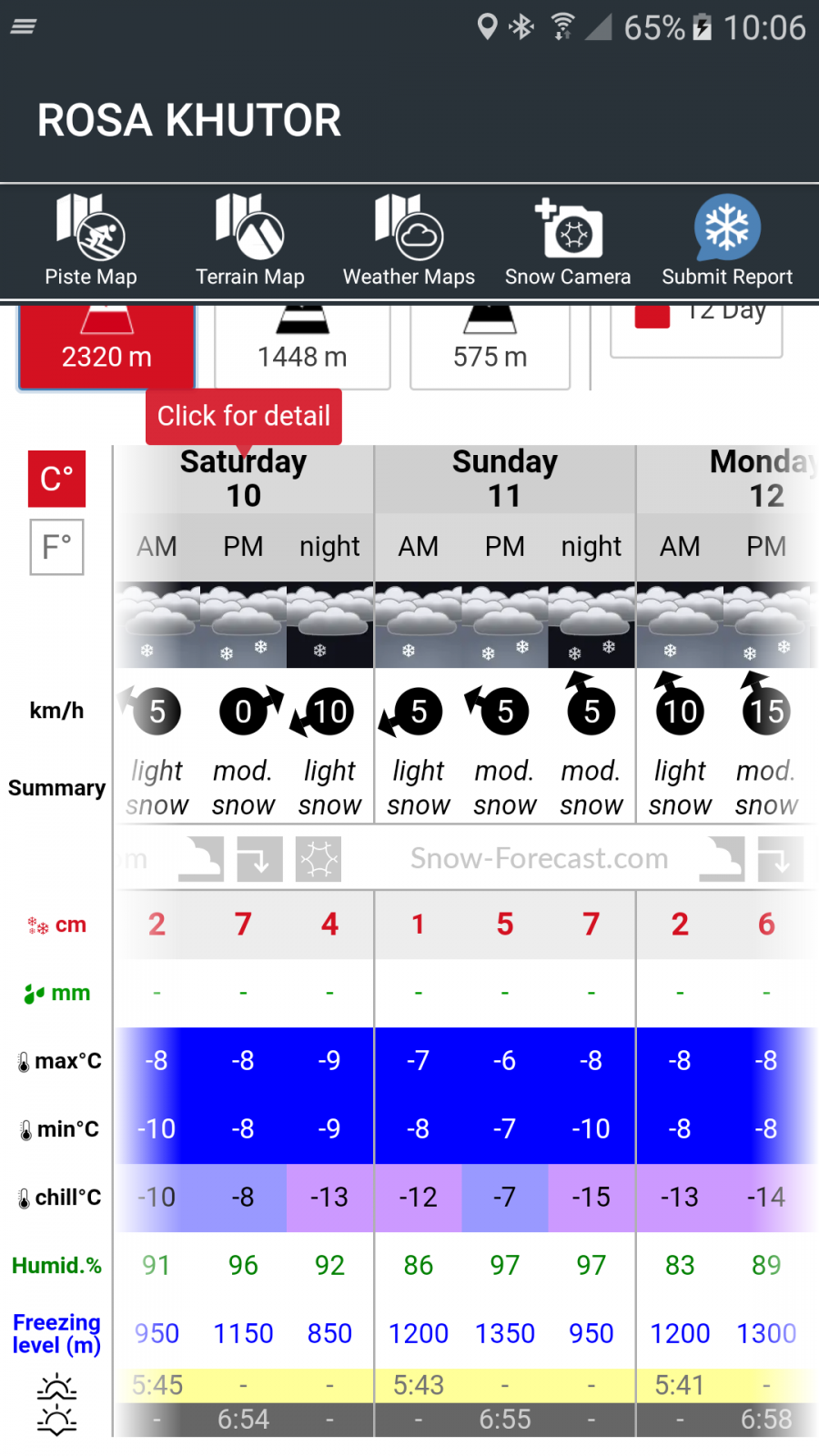Viewport: 819px width, 1456px height.
Task: Switch temperature units to Fahrenheit
Action: click(x=56, y=547)
